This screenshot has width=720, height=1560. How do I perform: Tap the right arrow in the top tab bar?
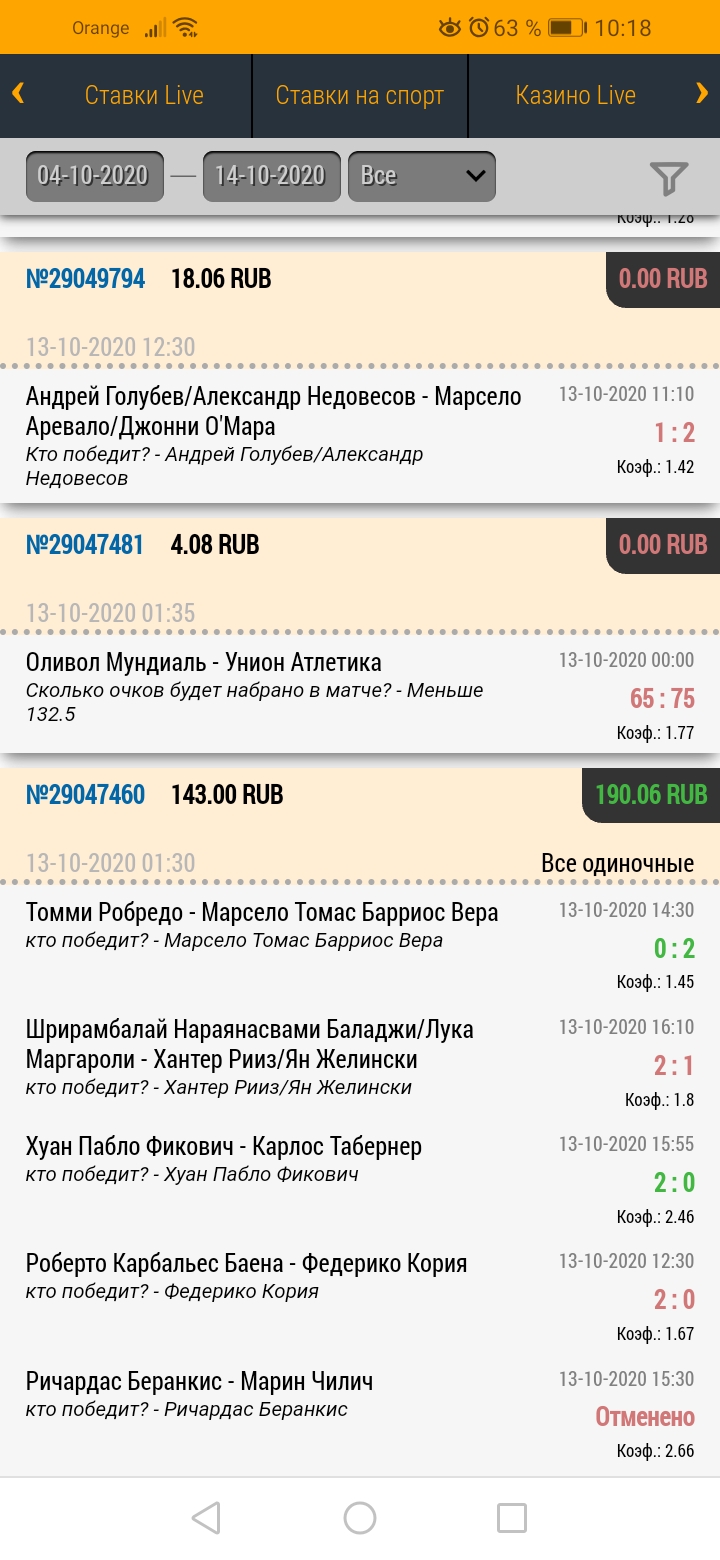pos(702,94)
